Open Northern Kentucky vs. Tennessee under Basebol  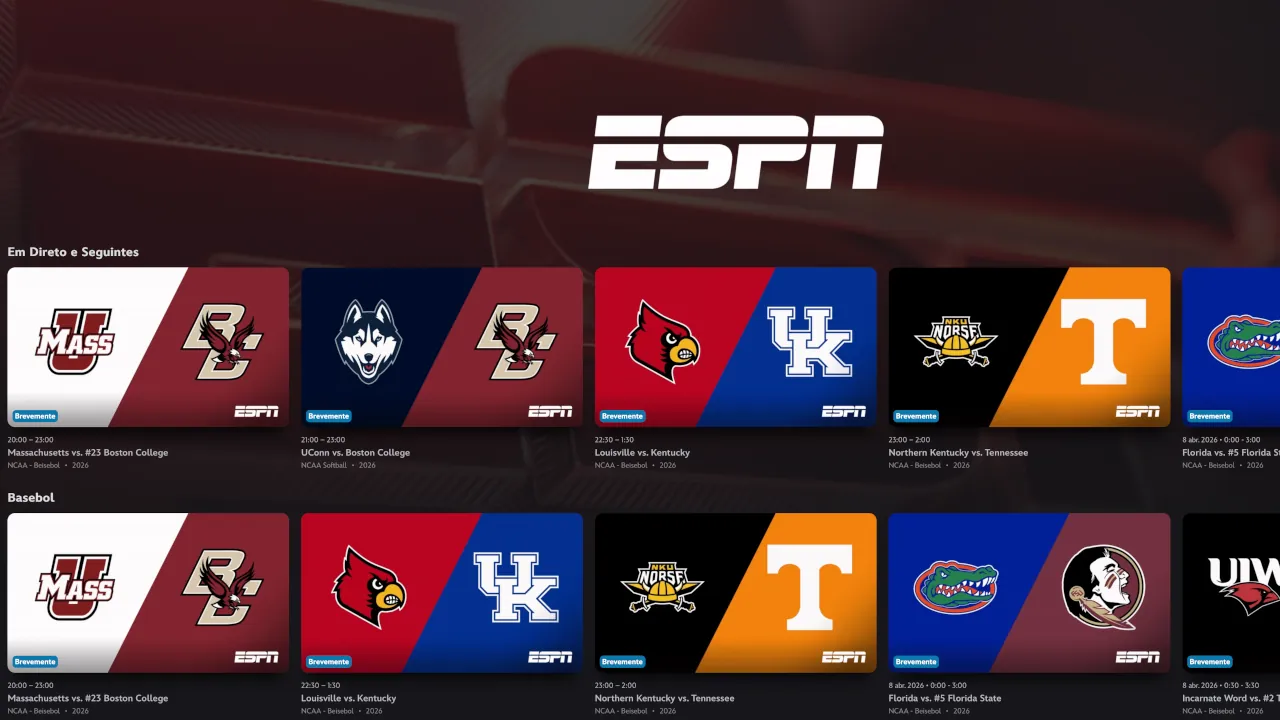pos(735,593)
